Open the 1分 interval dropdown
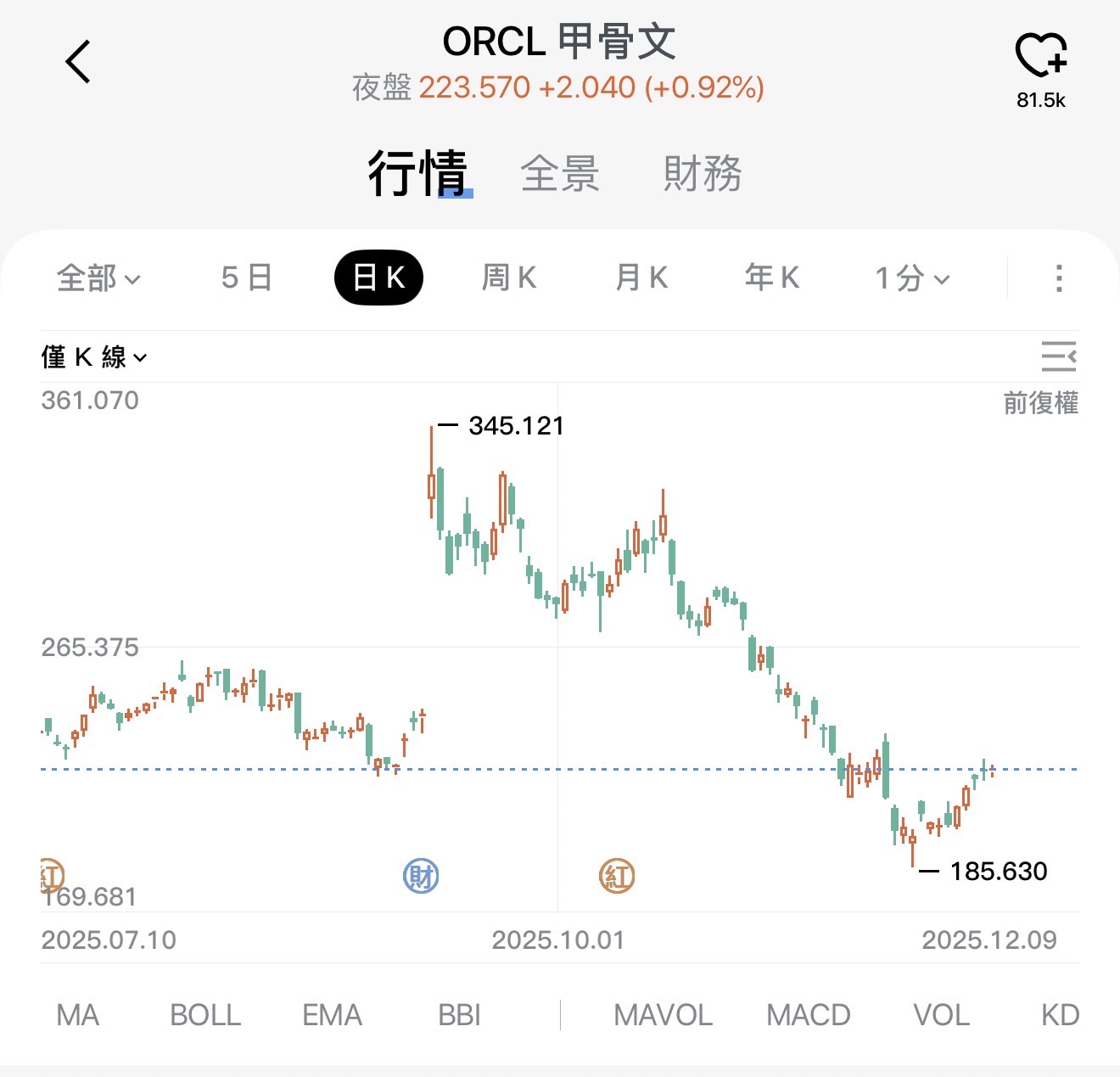The image size is (1120, 1077). click(x=912, y=278)
